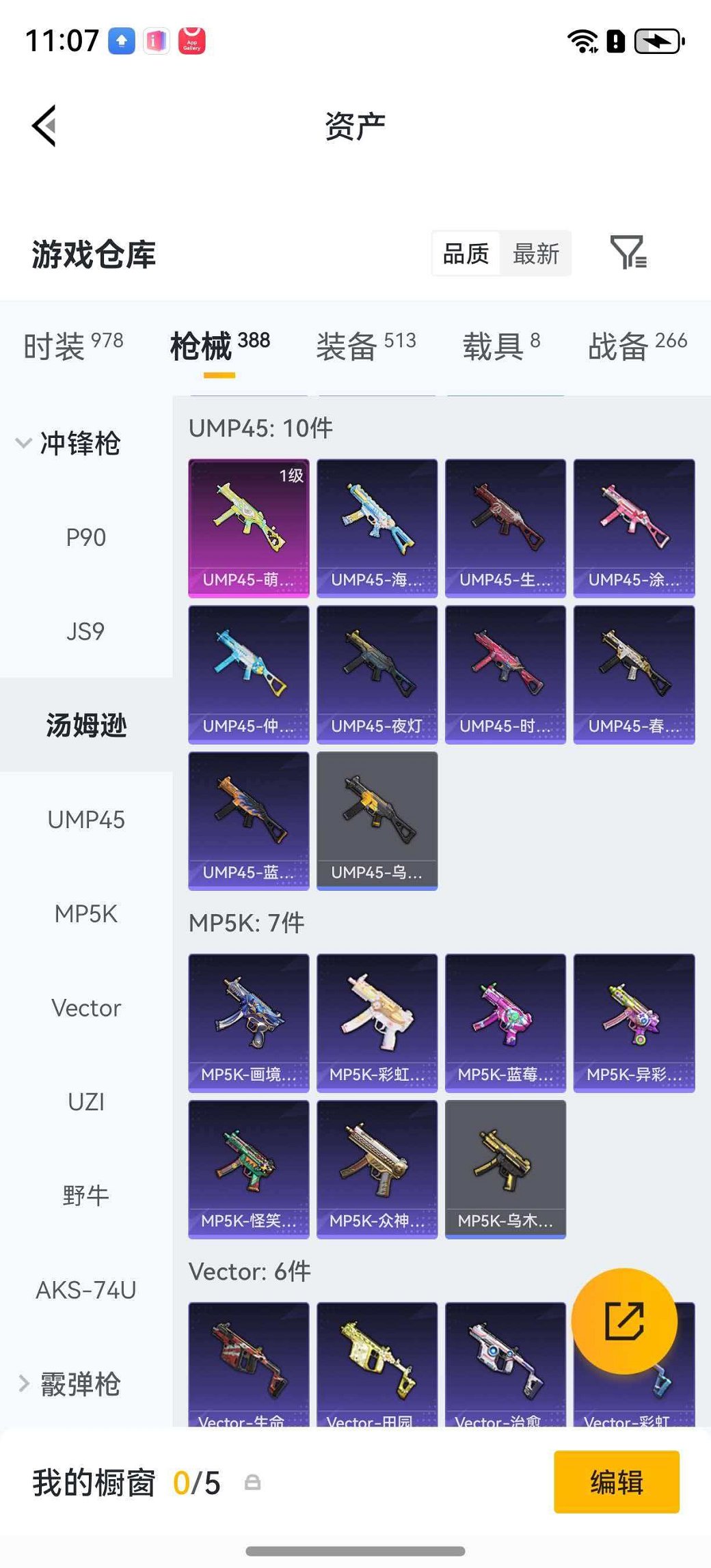Sort inventory by 品质

click(x=466, y=254)
